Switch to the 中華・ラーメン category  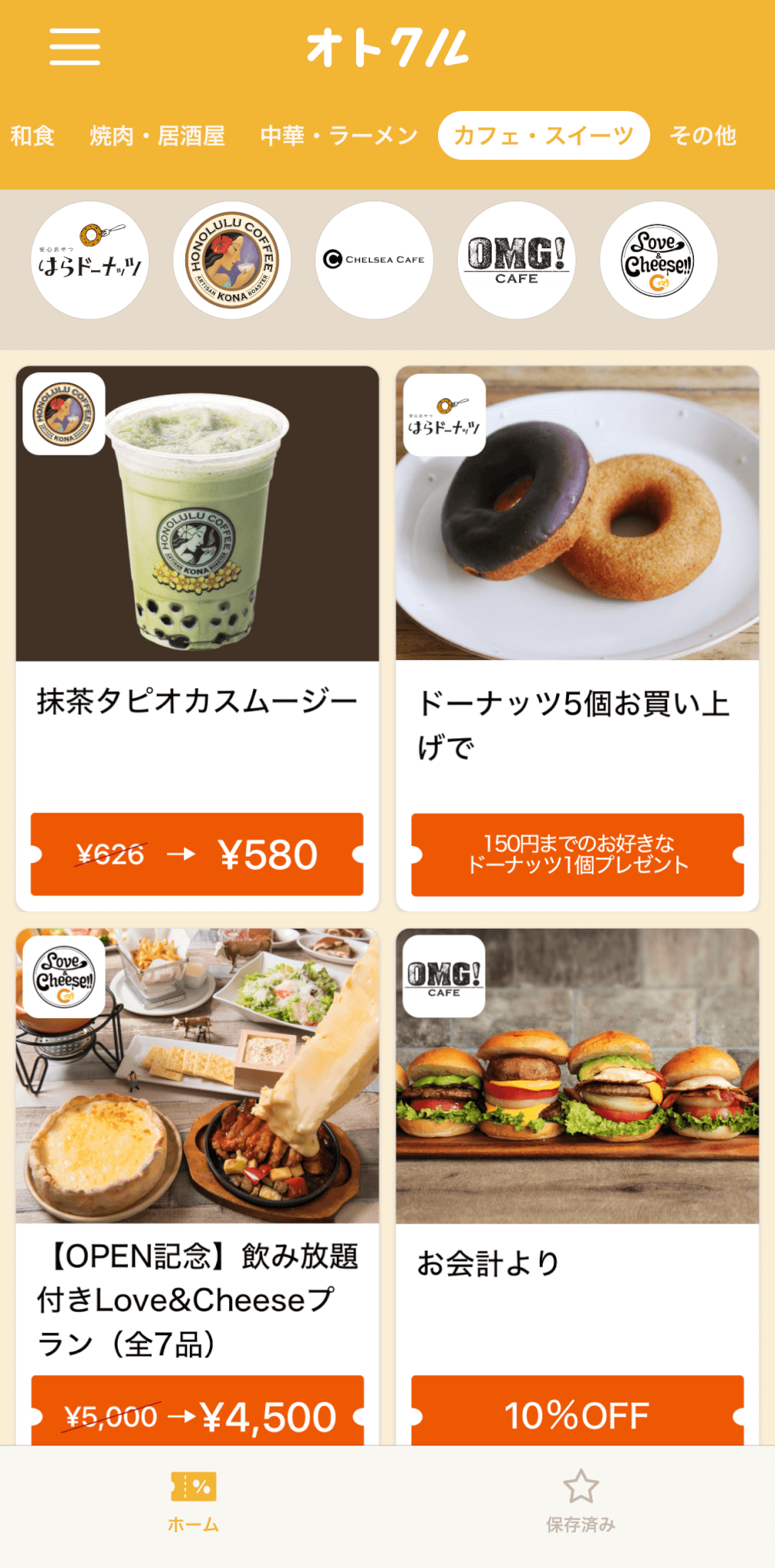[x=338, y=136]
